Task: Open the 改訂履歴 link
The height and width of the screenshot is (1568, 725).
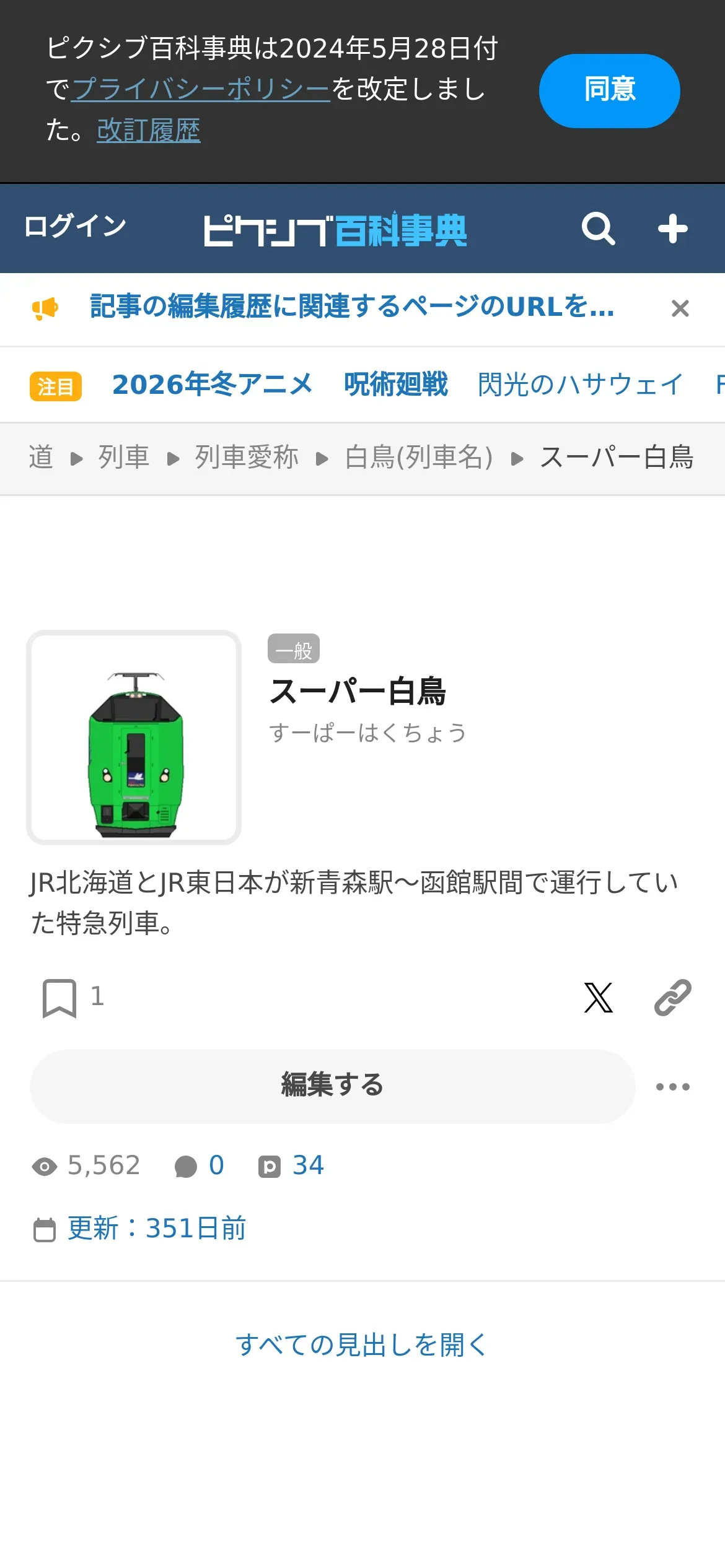Action: [x=149, y=130]
